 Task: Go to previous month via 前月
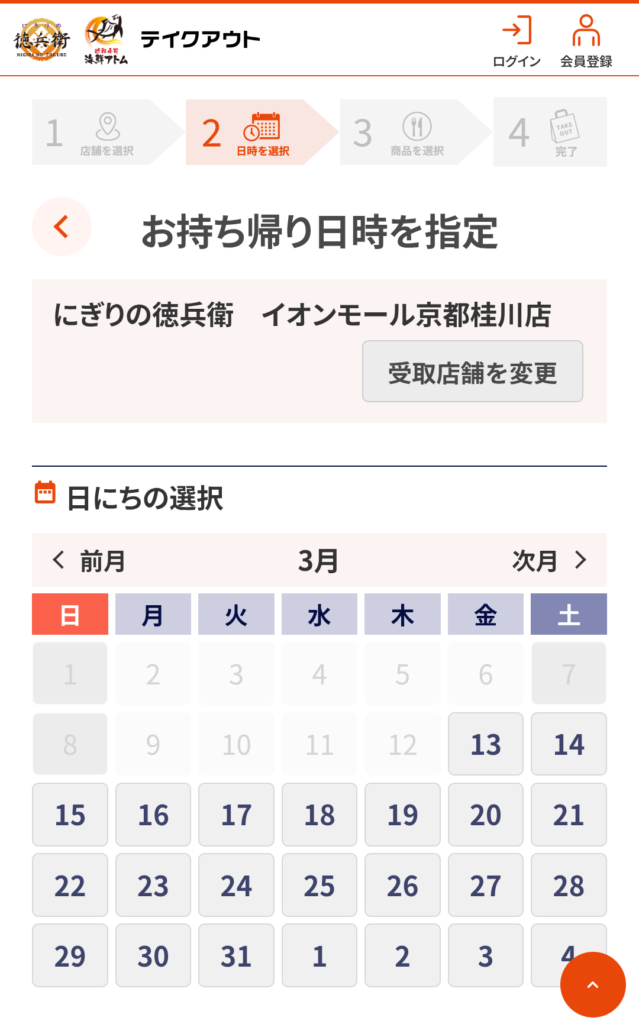pos(89,561)
